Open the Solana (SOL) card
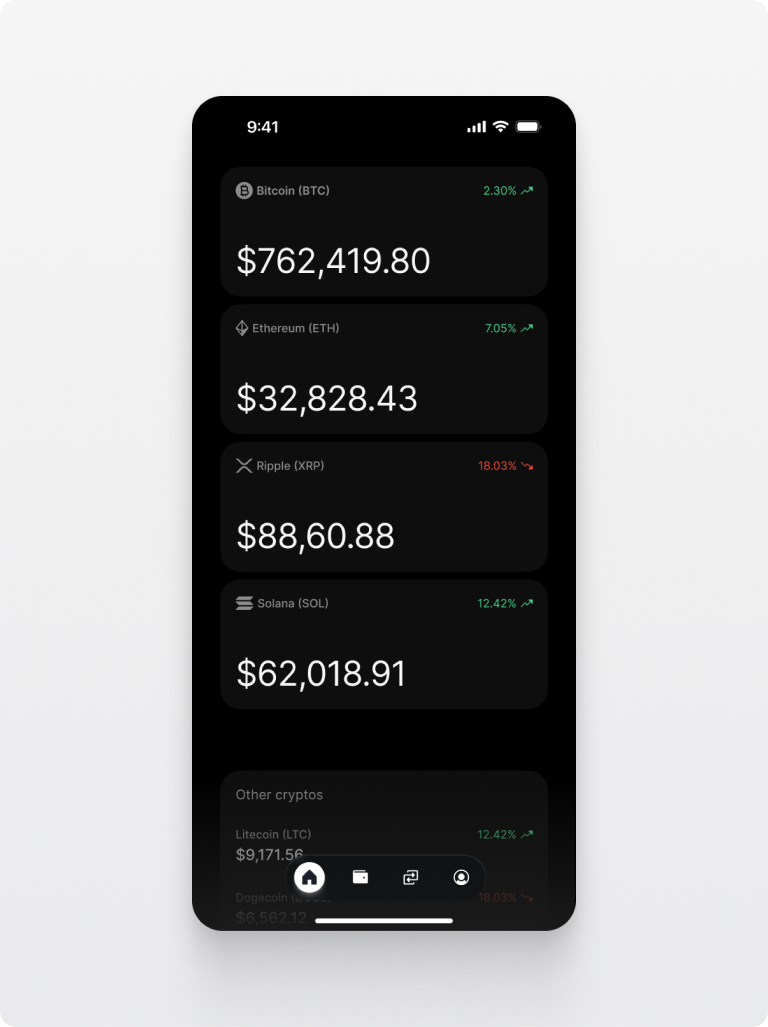Viewport: 768px width, 1027px height. (x=384, y=644)
